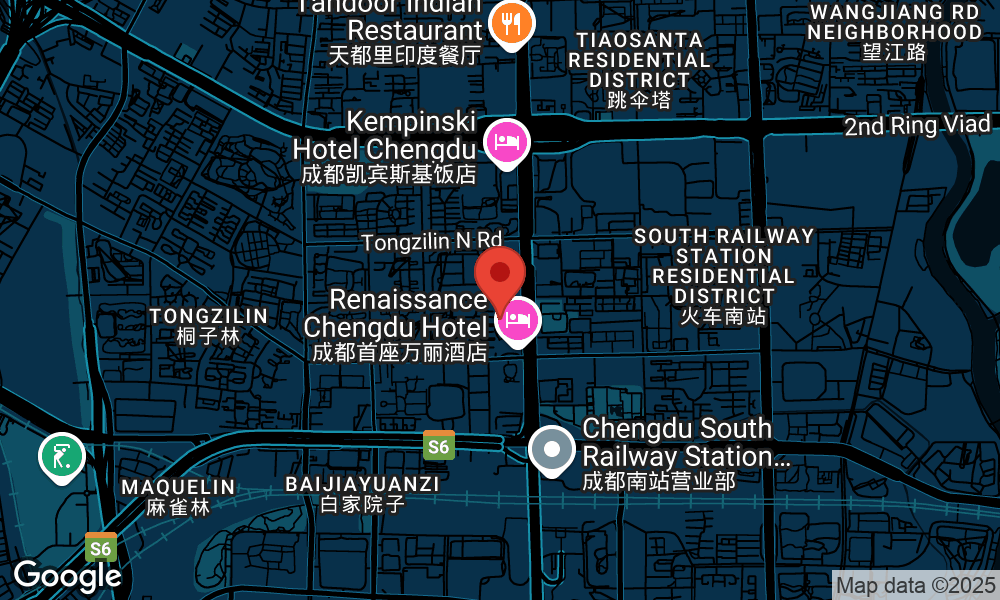1000x600 pixels.
Task: Open the Renaissance Chengdu Hotel pin
Action: coord(518,320)
